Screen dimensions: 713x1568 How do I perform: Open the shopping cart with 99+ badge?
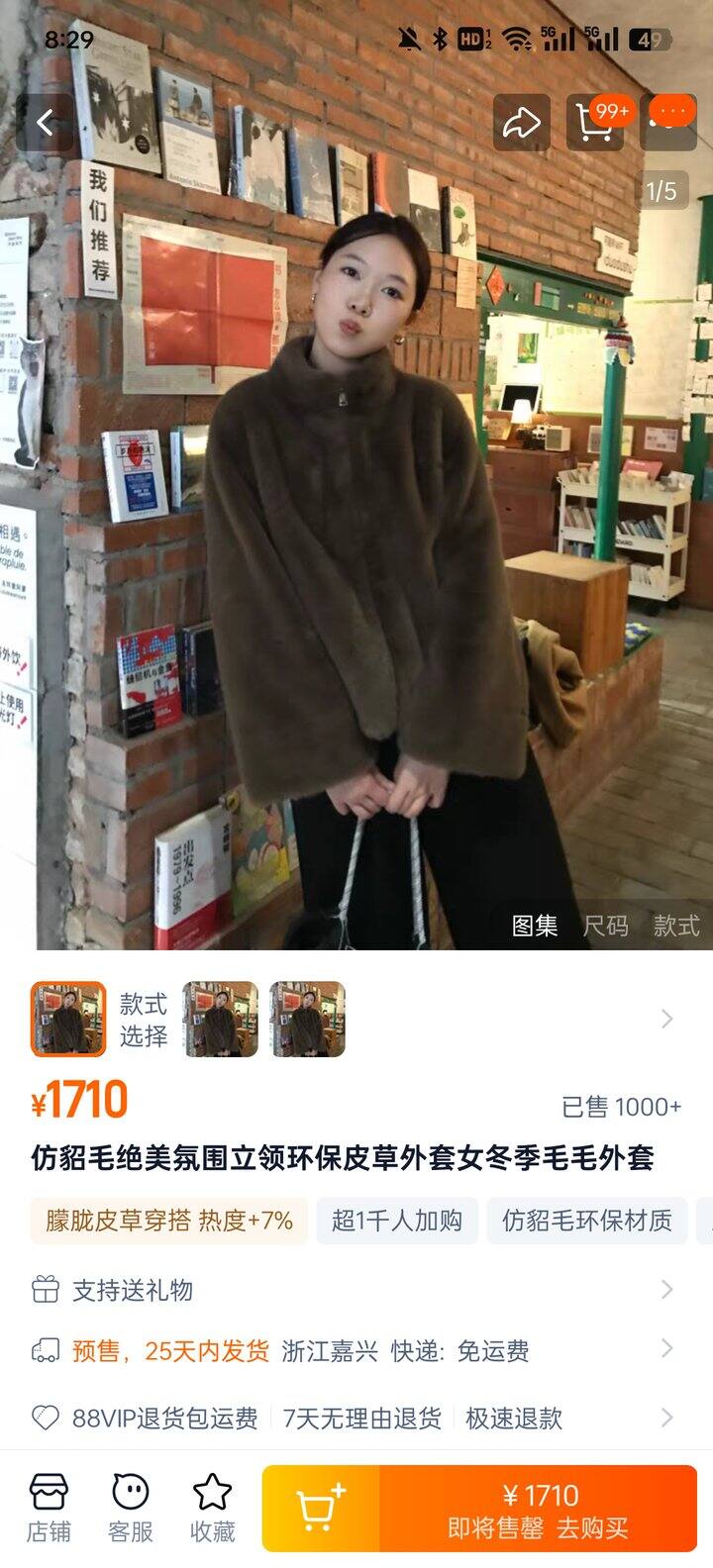tap(595, 122)
